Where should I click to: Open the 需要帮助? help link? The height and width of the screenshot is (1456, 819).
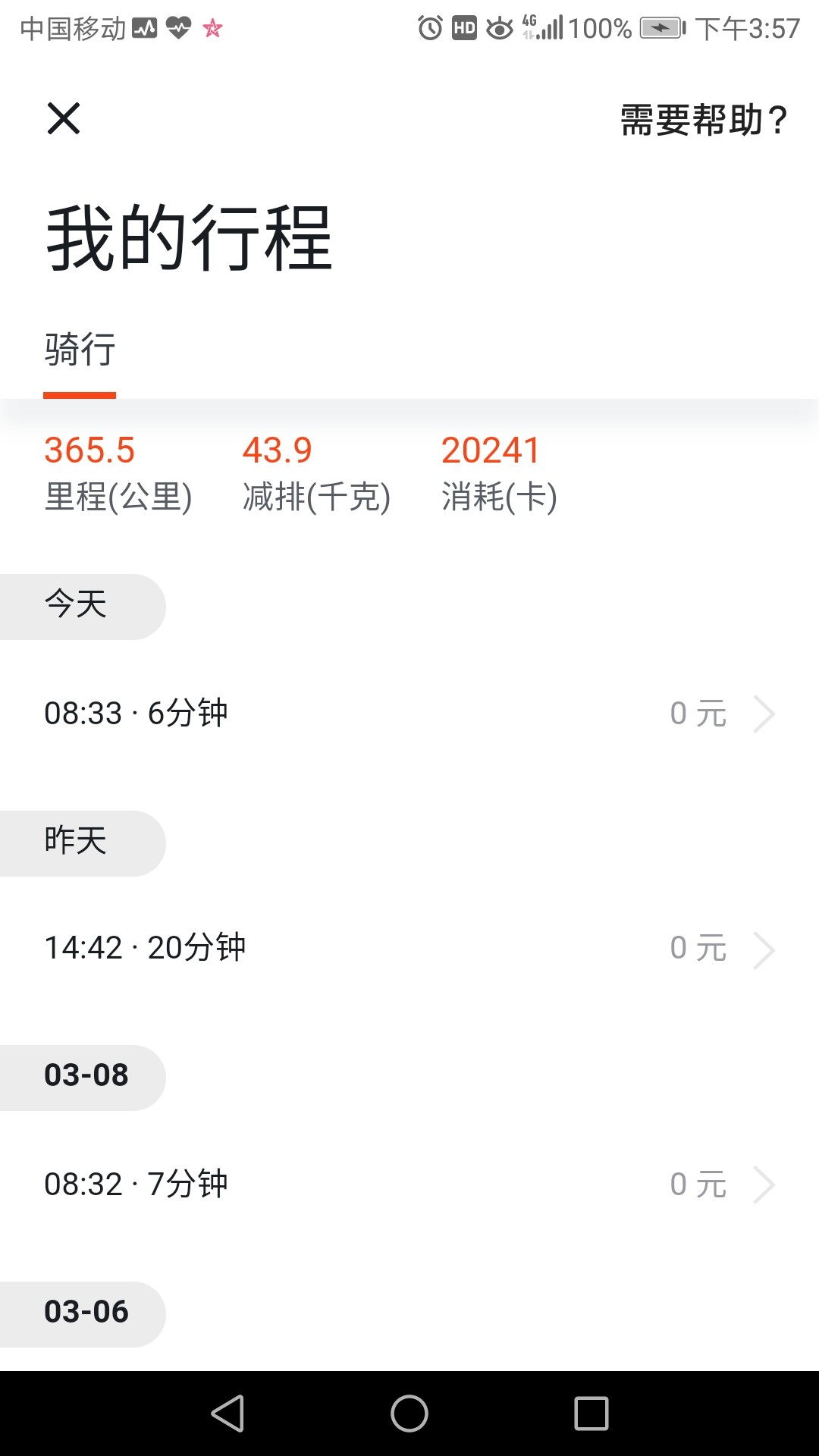coord(704,120)
